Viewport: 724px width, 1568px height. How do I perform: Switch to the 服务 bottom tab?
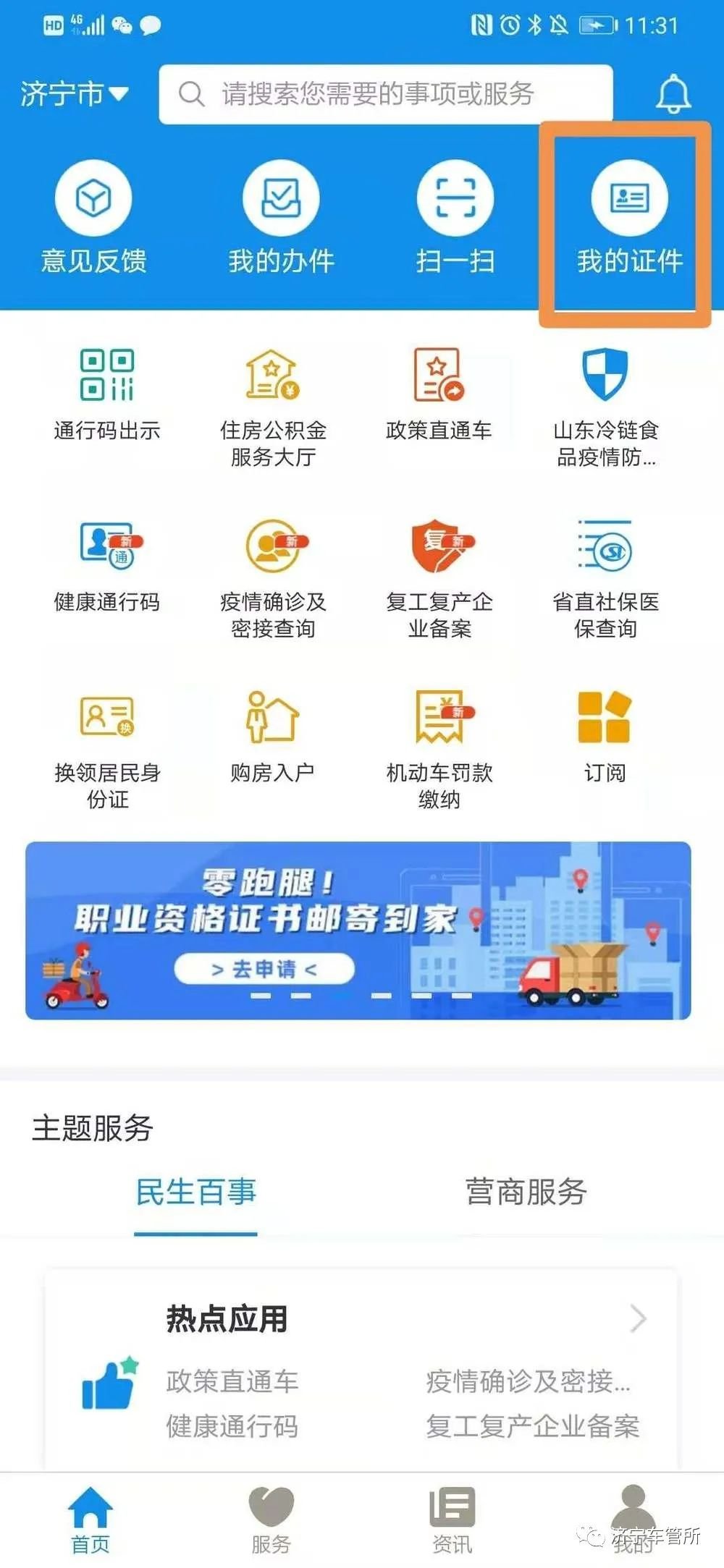tap(271, 1520)
